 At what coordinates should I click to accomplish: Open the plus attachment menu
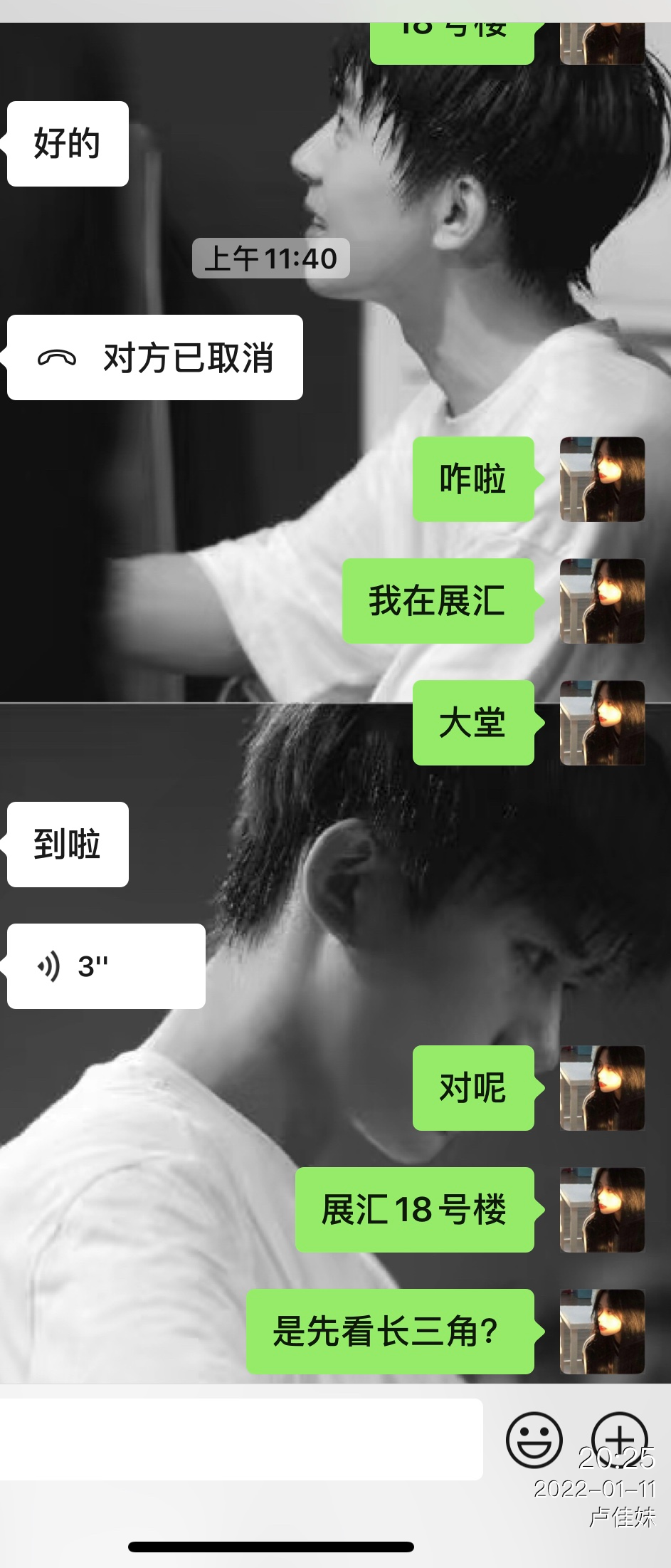[x=619, y=1438]
